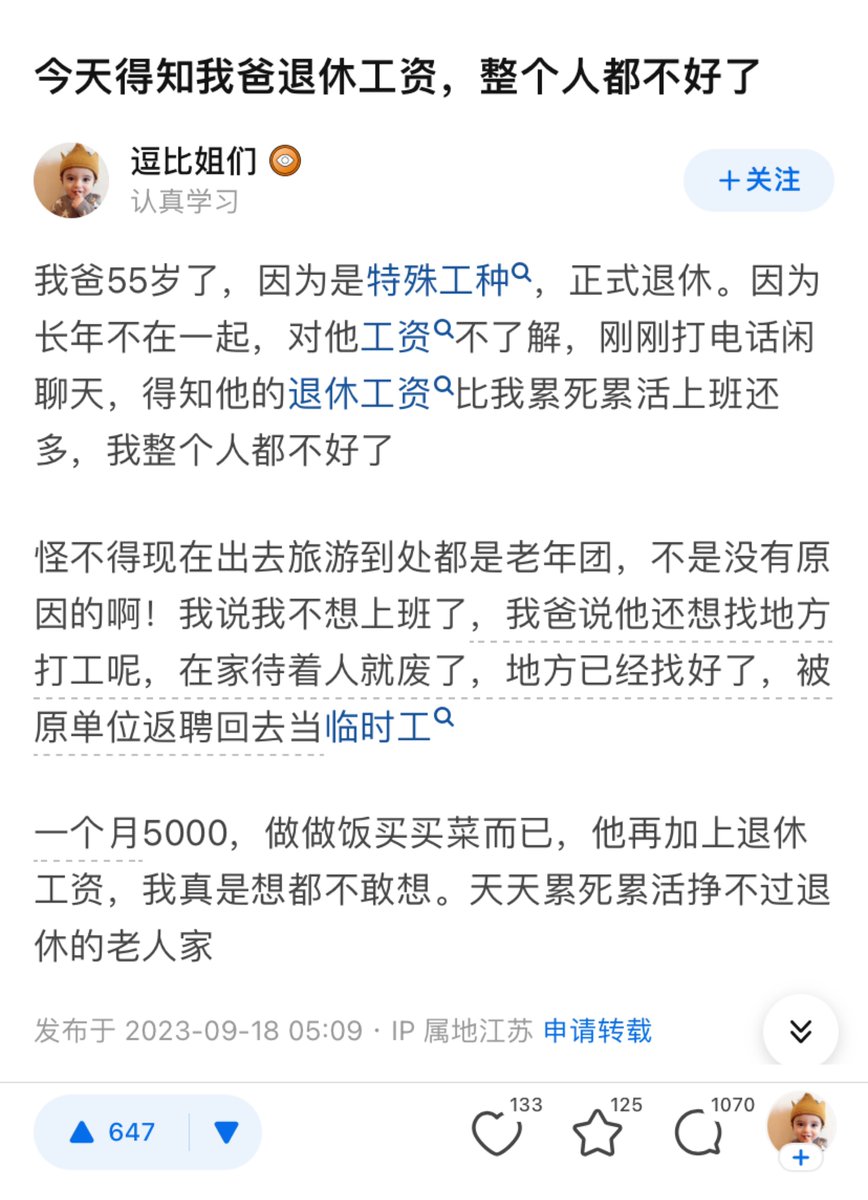Add this post to favorites with the star
This screenshot has width=868, height=1200.
(x=597, y=1134)
